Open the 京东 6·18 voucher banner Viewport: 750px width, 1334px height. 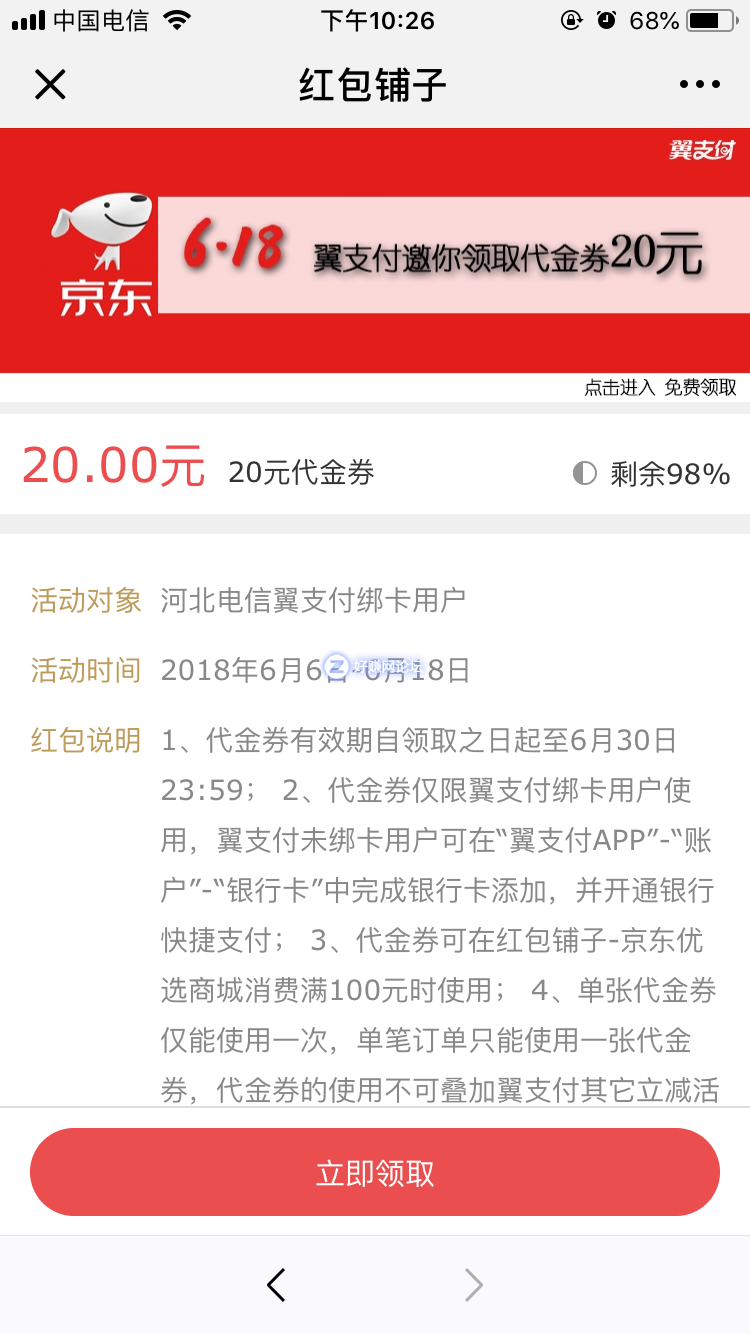375,252
